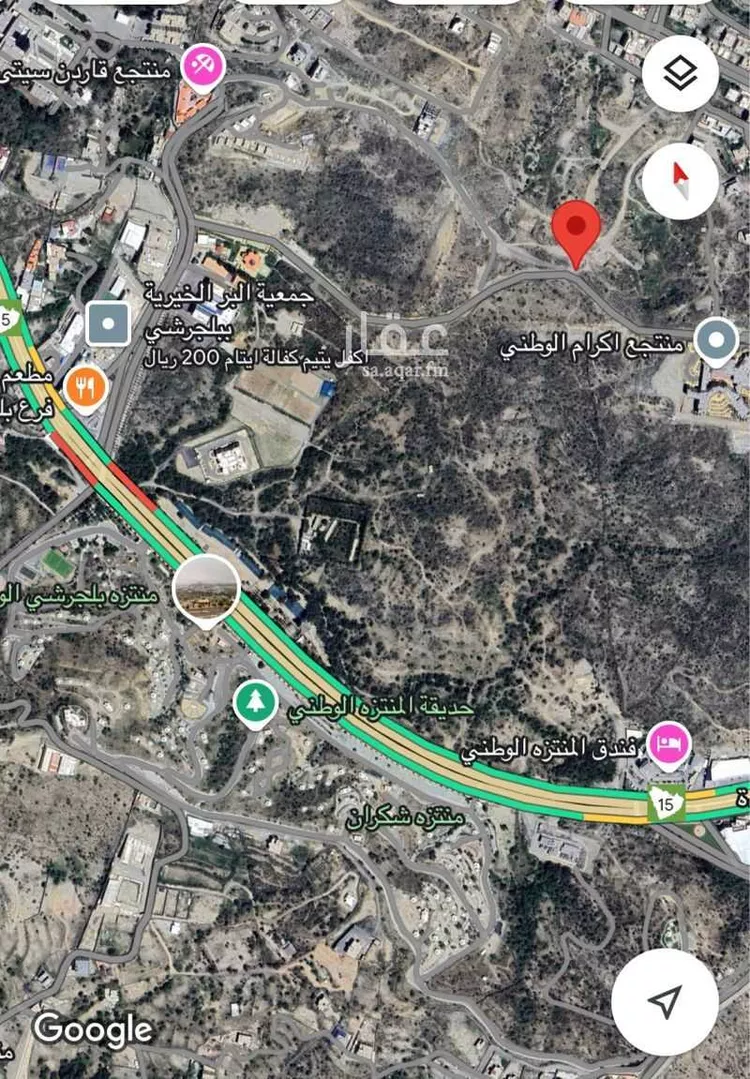Select حديقة المنتزه الوطني park marker
The image size is (750, 1079).
256,701
